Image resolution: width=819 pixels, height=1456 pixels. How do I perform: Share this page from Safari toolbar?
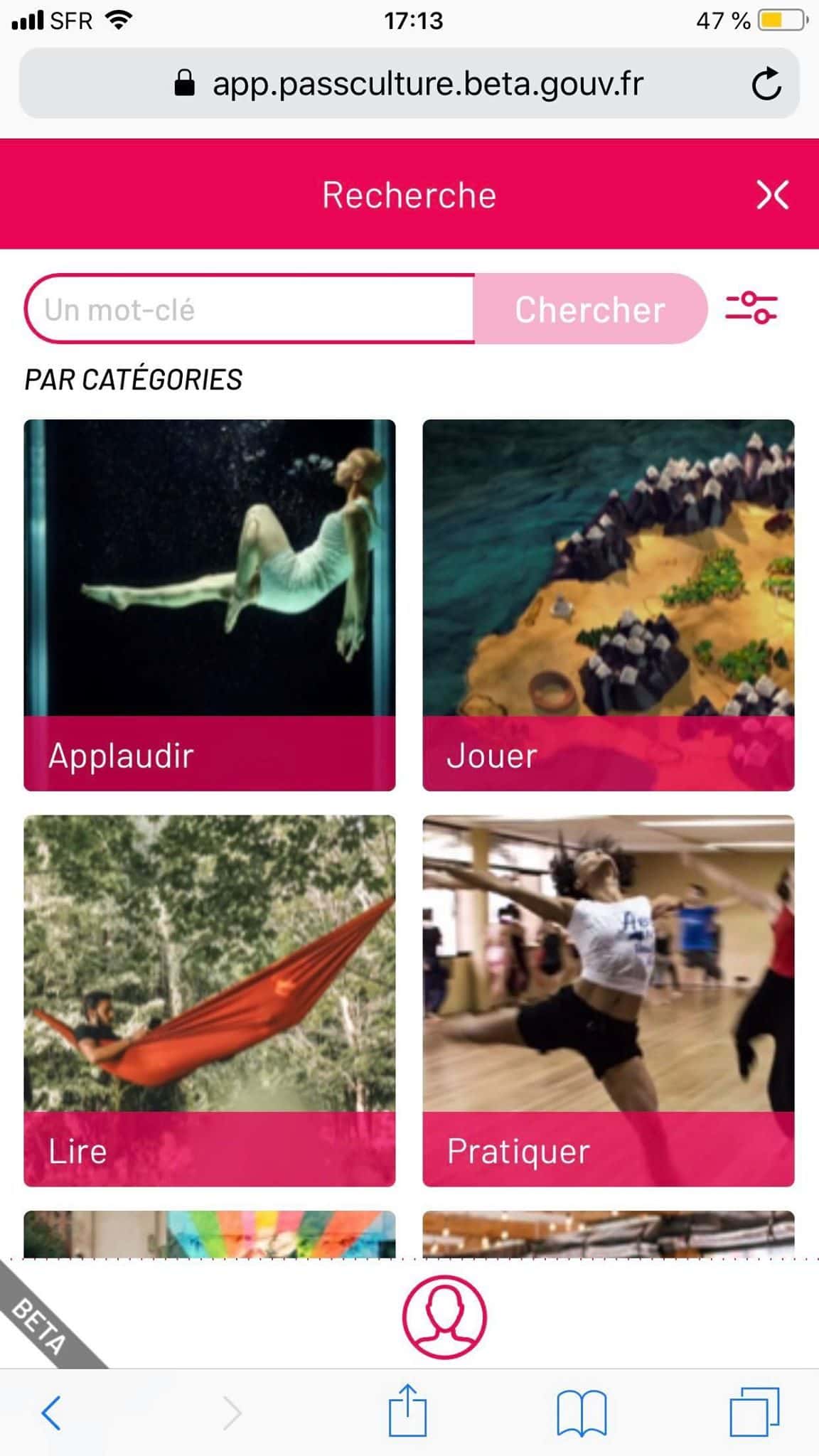[408, 1410]
